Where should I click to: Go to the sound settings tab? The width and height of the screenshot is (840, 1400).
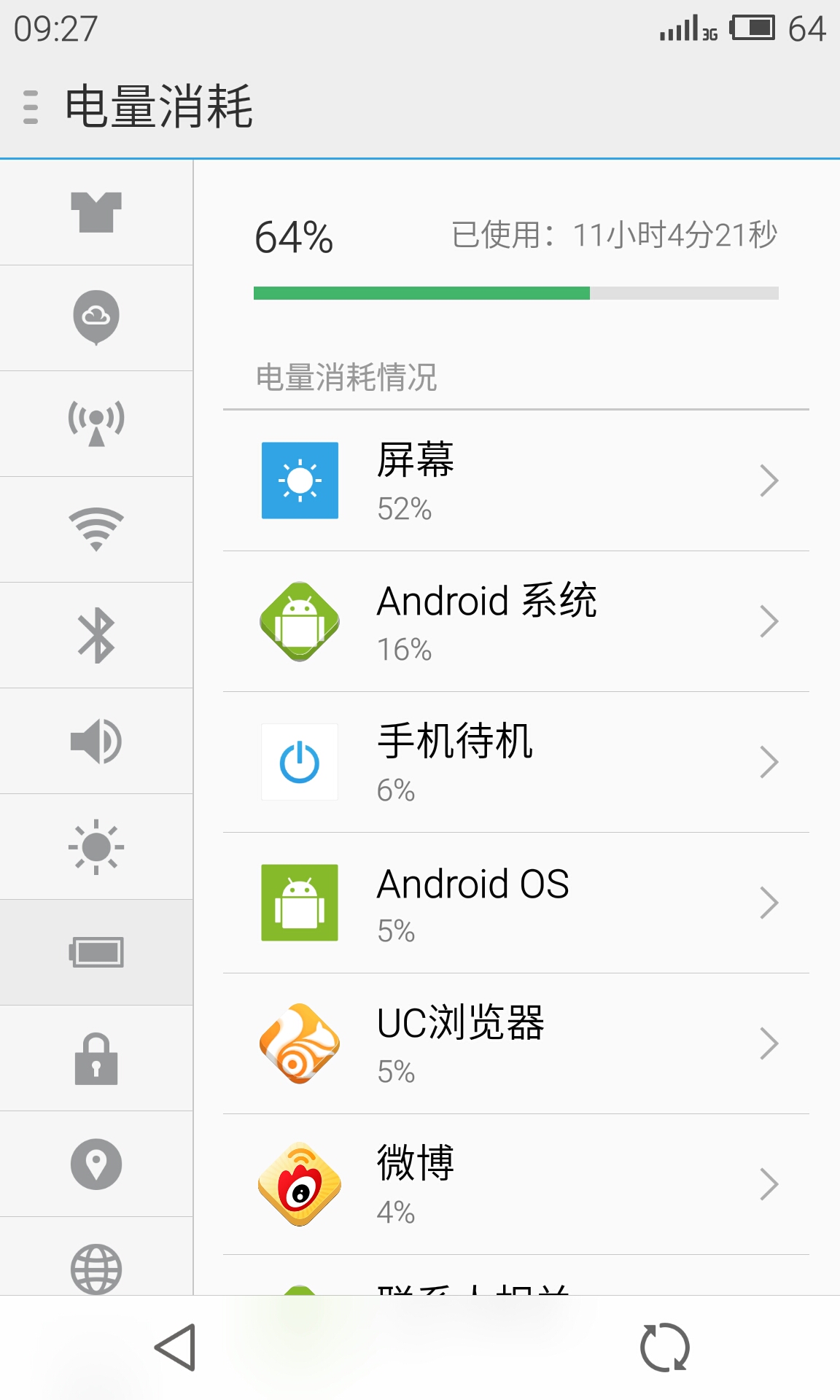point(96,741)
